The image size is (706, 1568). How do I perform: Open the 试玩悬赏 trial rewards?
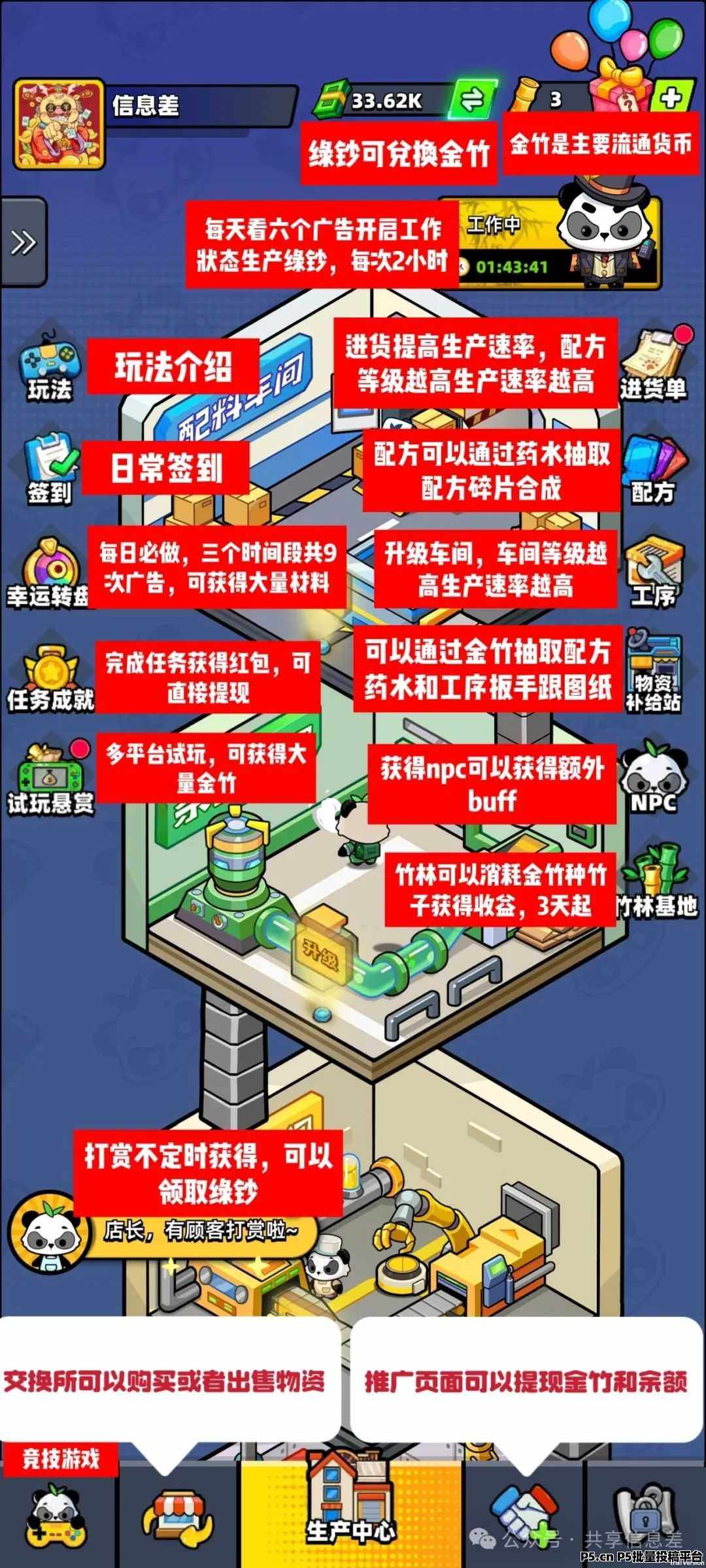coord(51,779)
